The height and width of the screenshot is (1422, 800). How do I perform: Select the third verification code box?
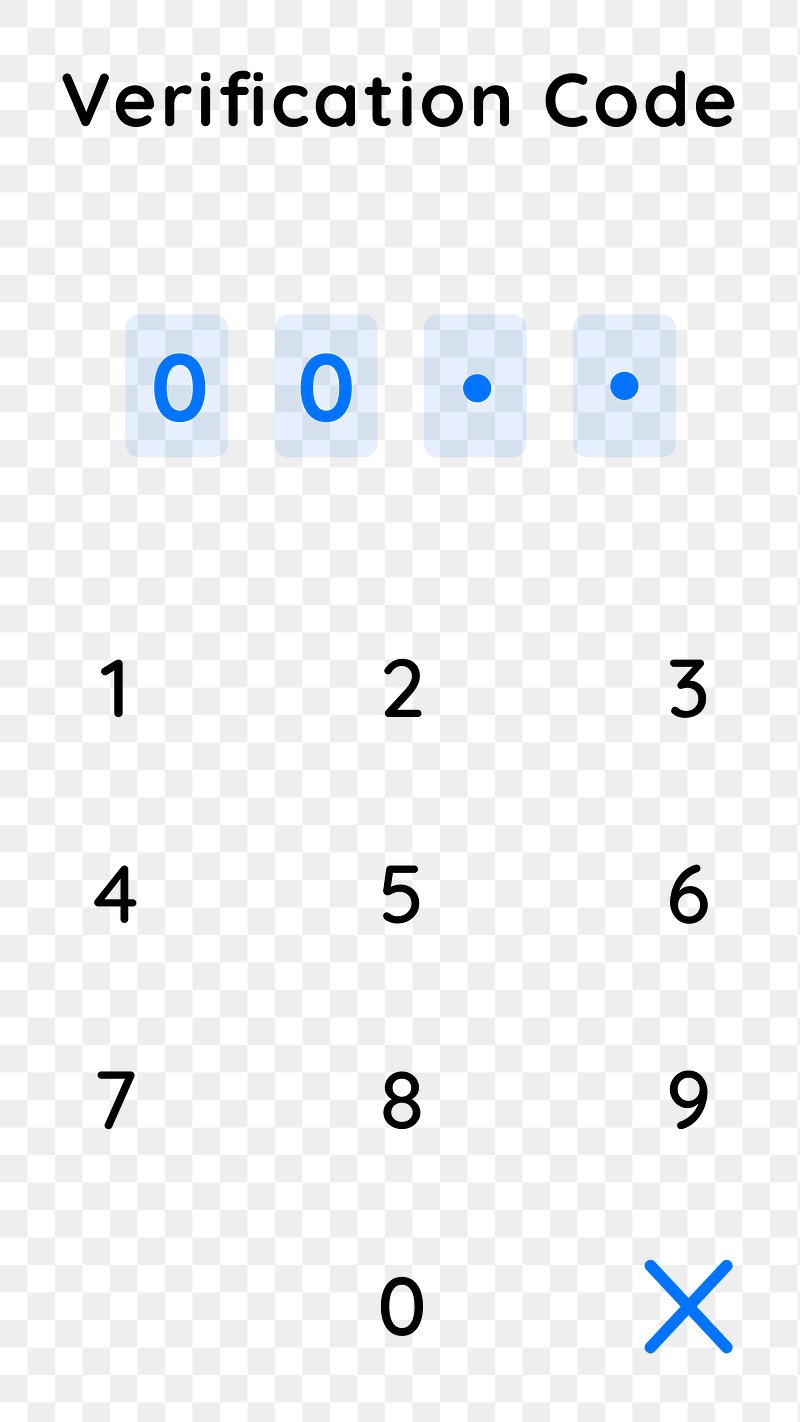[x=475, y=386]
